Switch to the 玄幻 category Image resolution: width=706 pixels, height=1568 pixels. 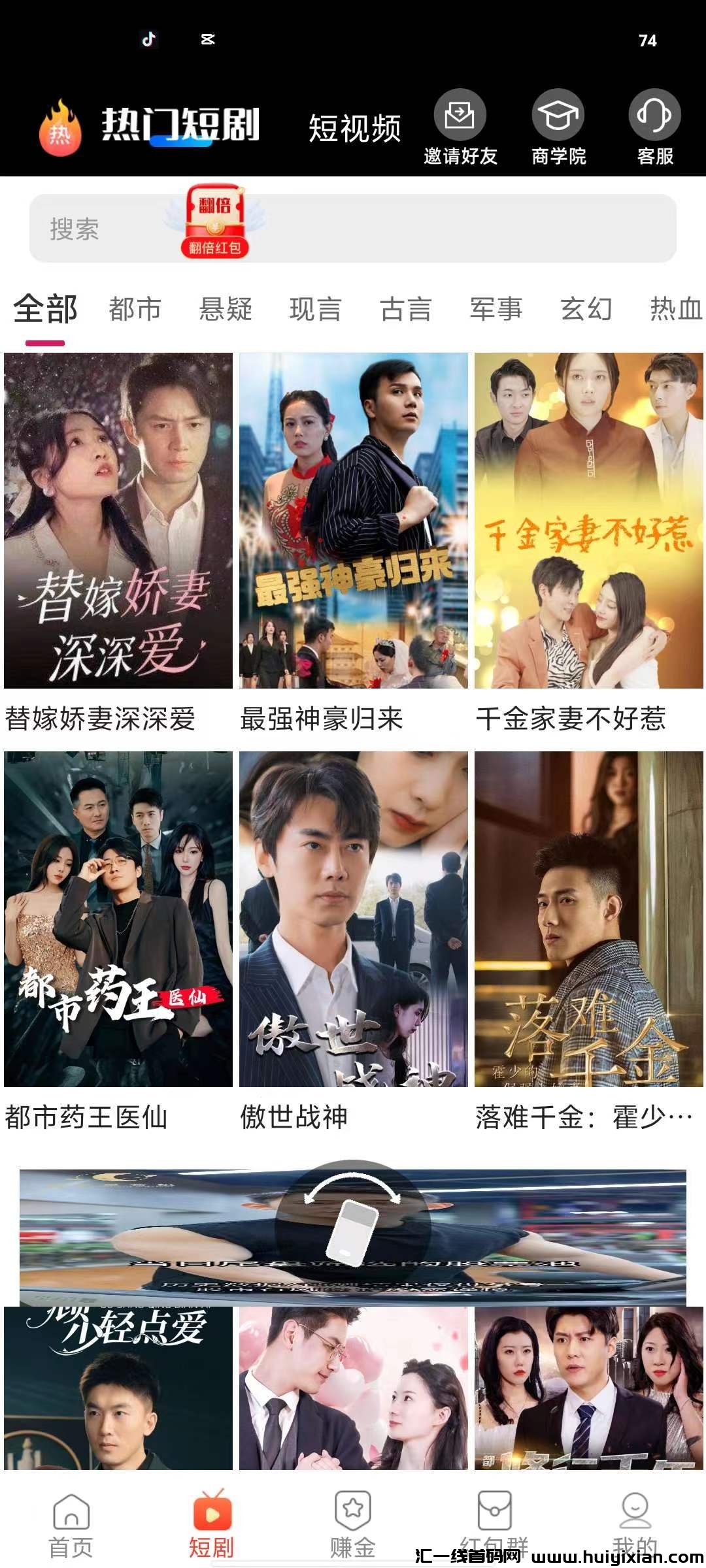tap(586, 309)
